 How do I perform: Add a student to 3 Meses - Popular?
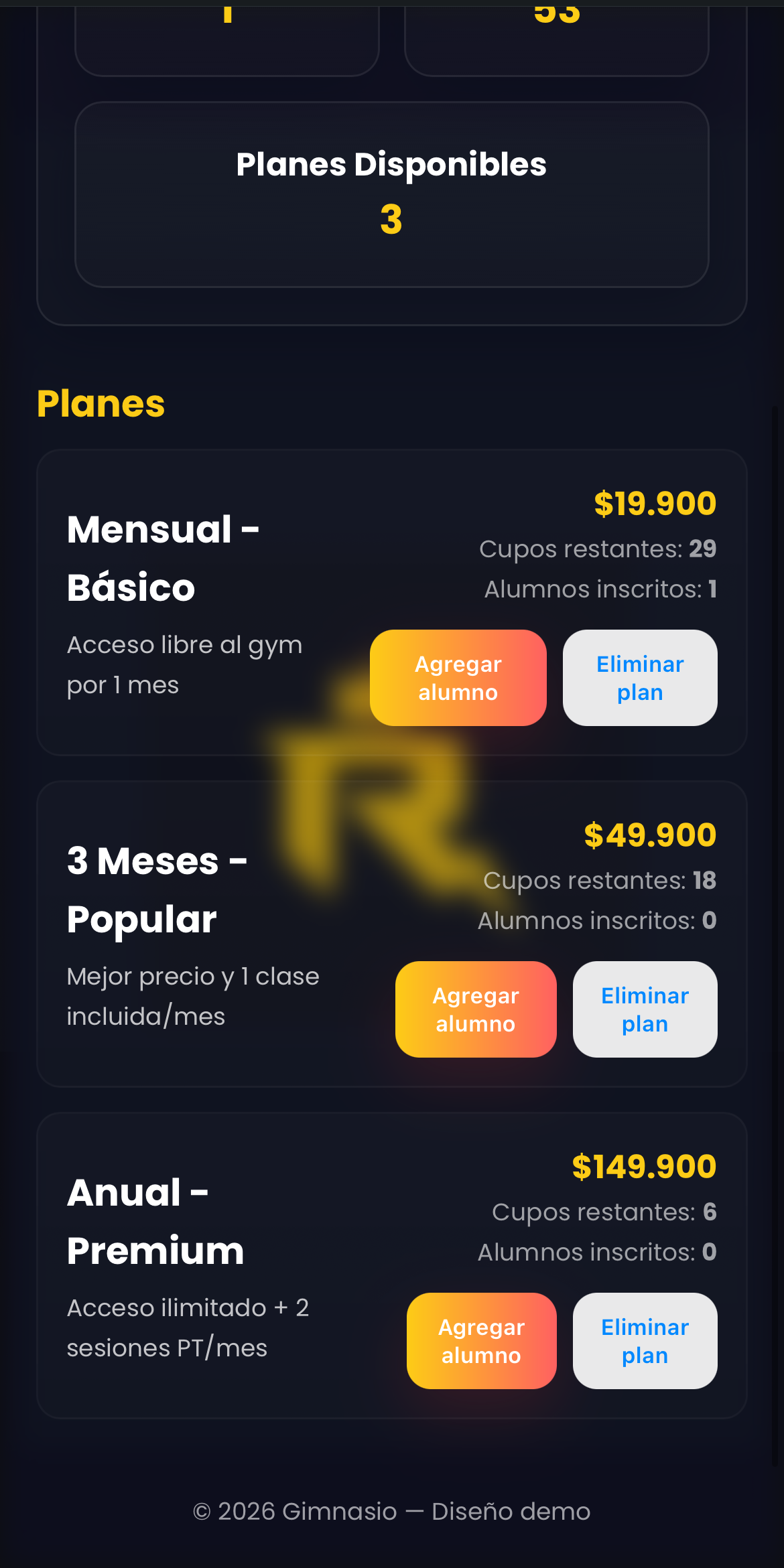[476, 1009]
